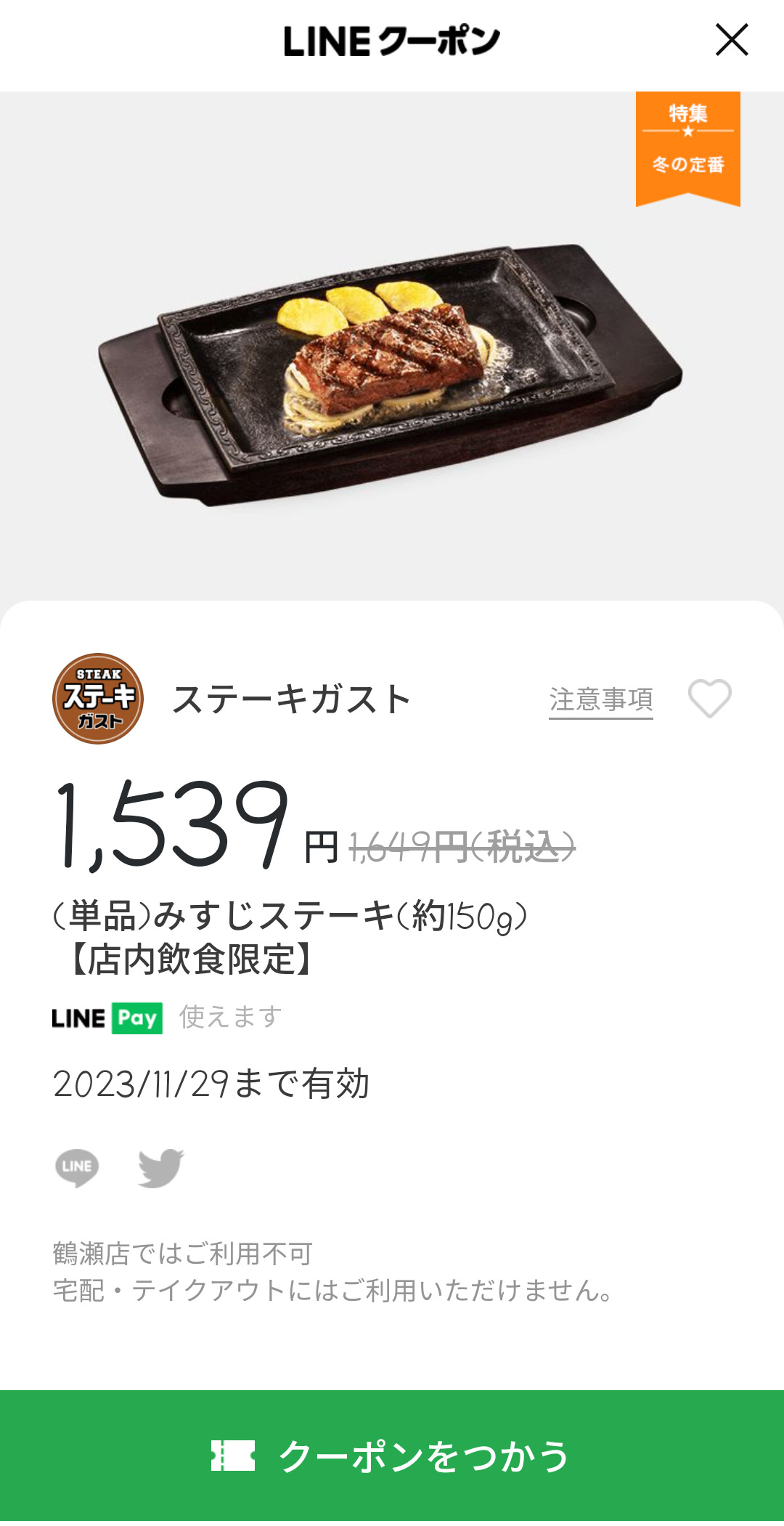
Task: Share the coupon via LINE
Action: (77, 1167)
